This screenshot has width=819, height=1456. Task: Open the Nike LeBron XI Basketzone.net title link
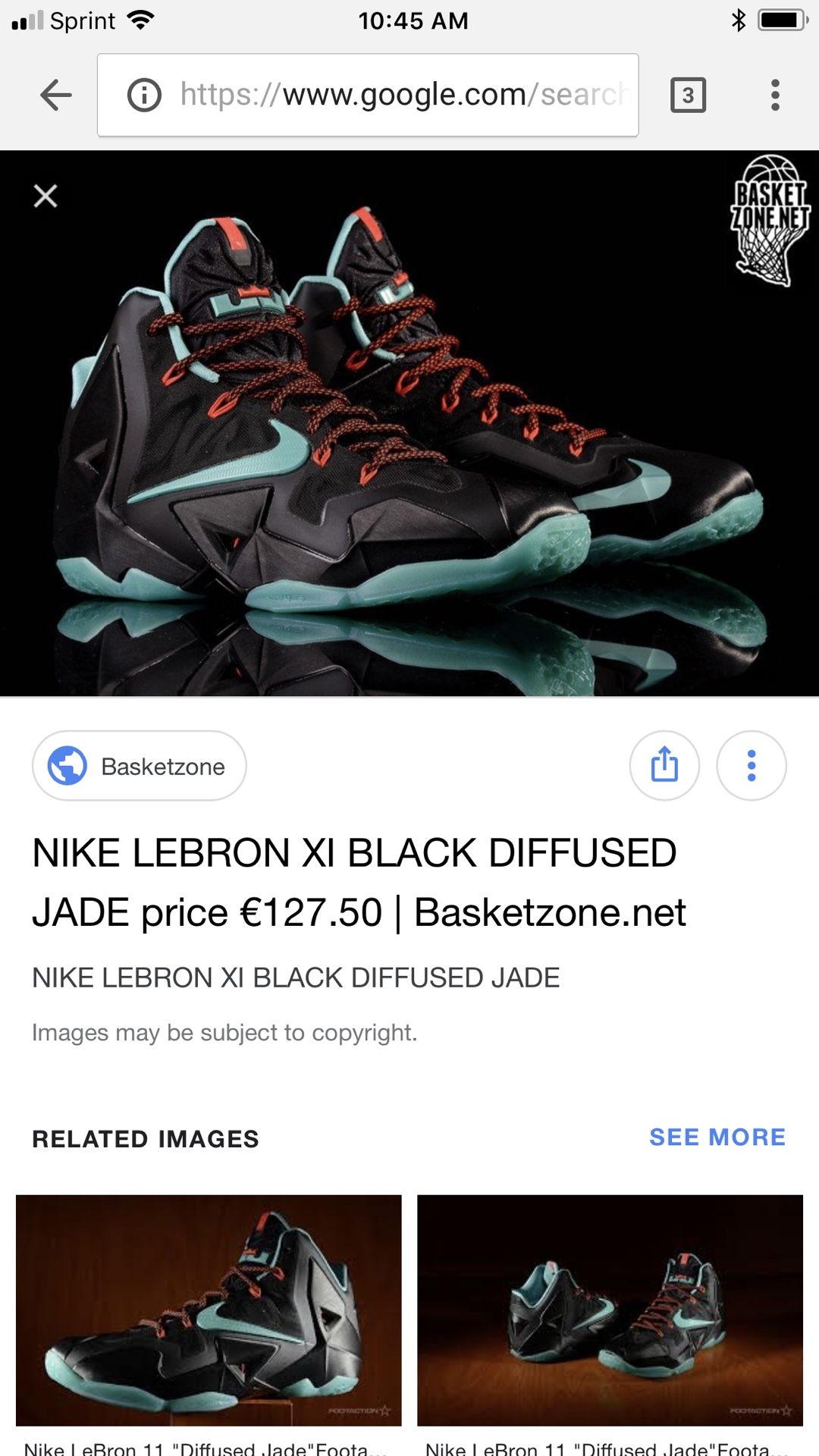click(359, 882)
